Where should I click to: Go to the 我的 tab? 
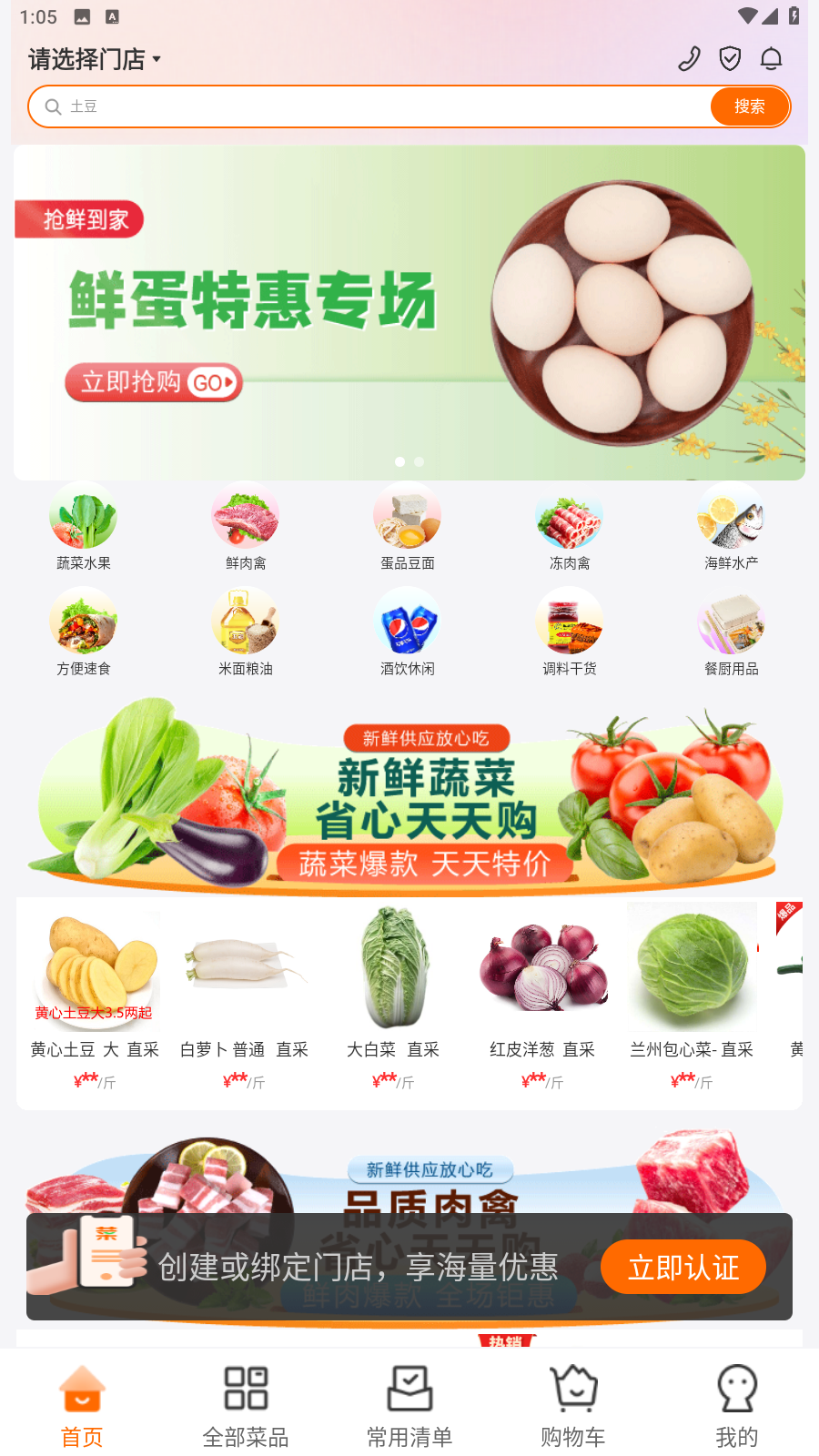737,1406
